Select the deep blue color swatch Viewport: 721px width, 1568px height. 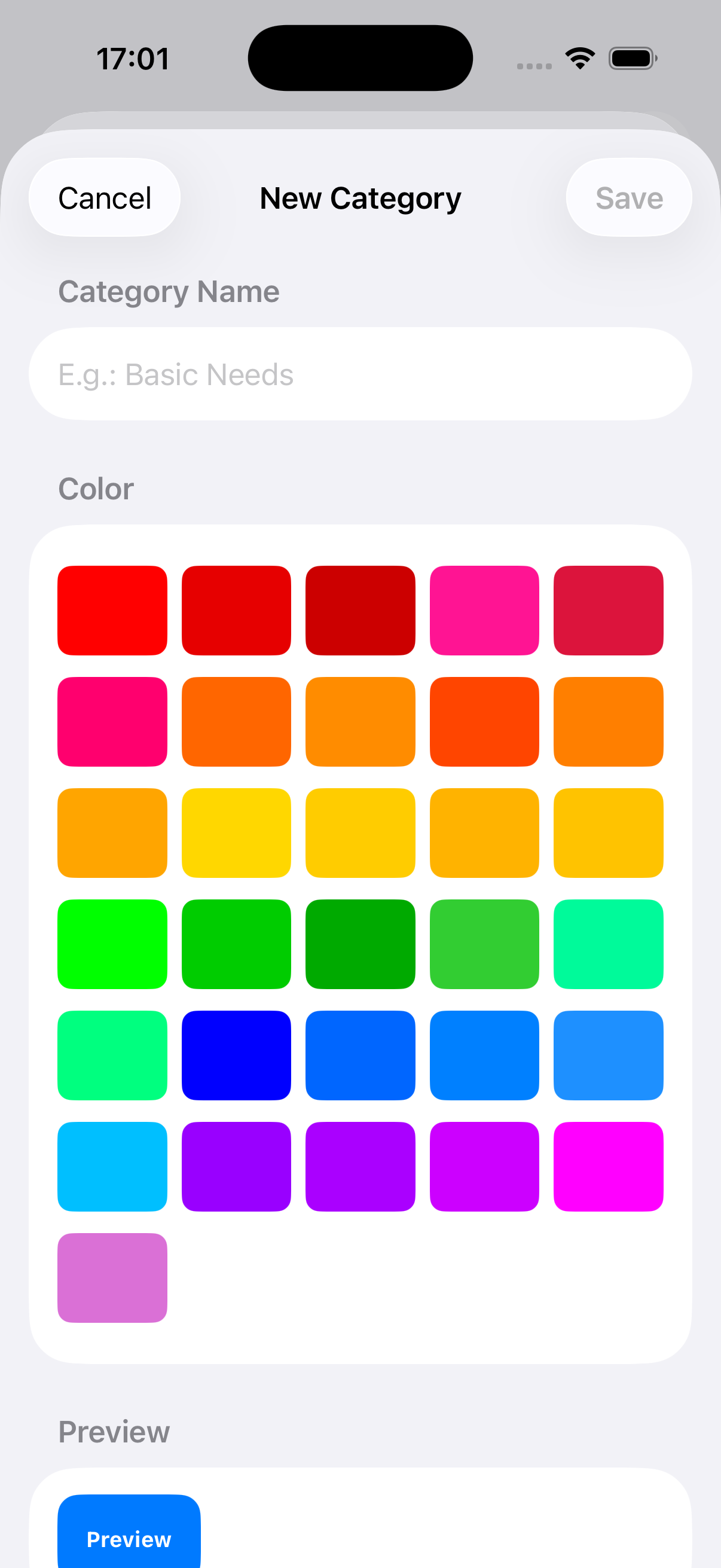click(236, 1055)
